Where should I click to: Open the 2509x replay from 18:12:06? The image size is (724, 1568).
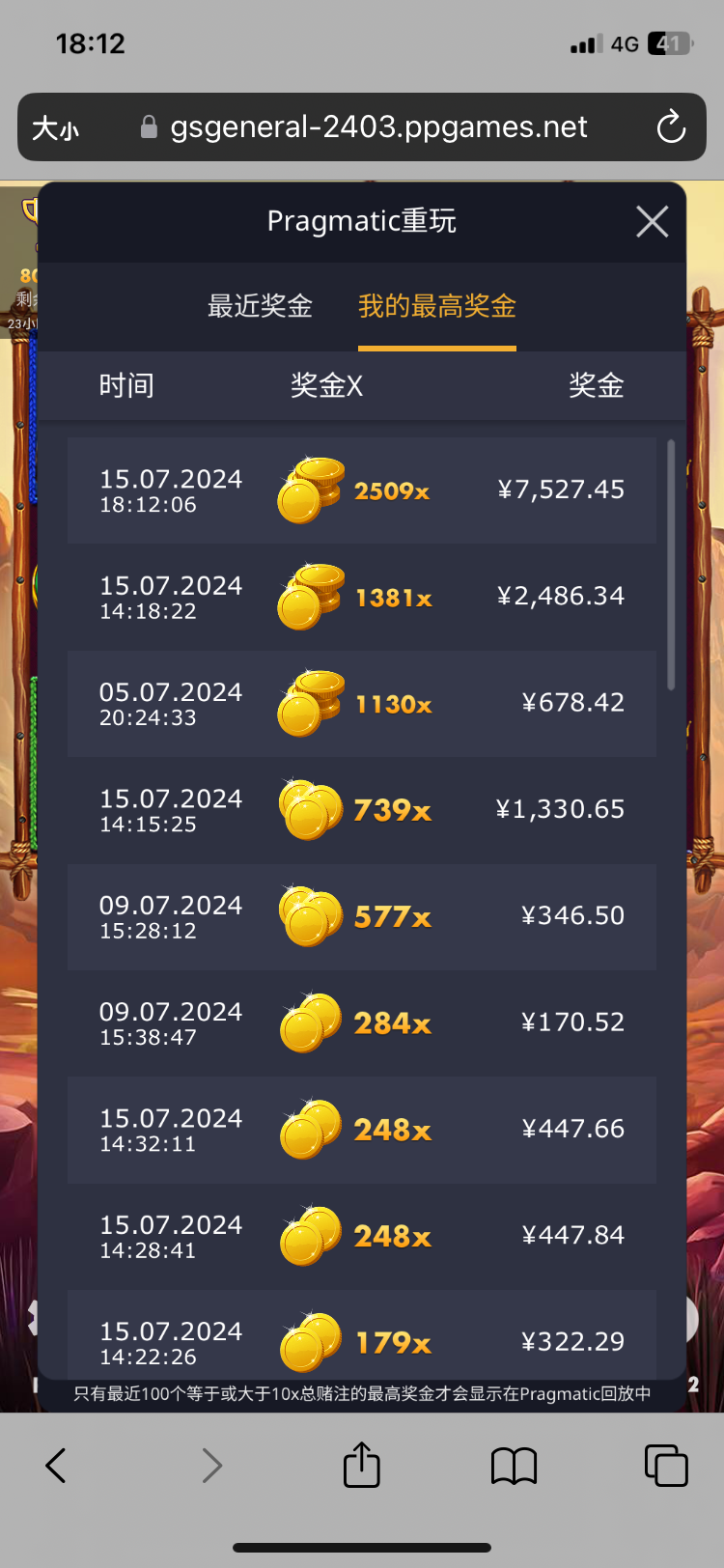[362, 490]
